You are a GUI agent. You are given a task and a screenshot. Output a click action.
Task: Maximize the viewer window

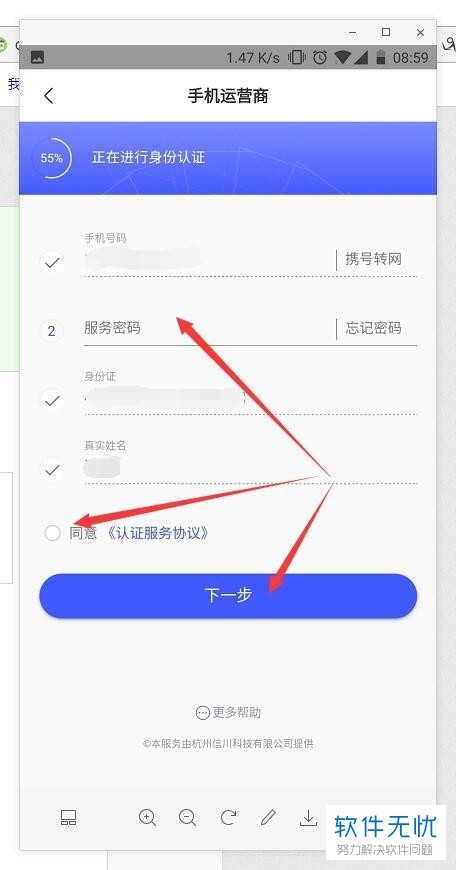coord(386,33)
